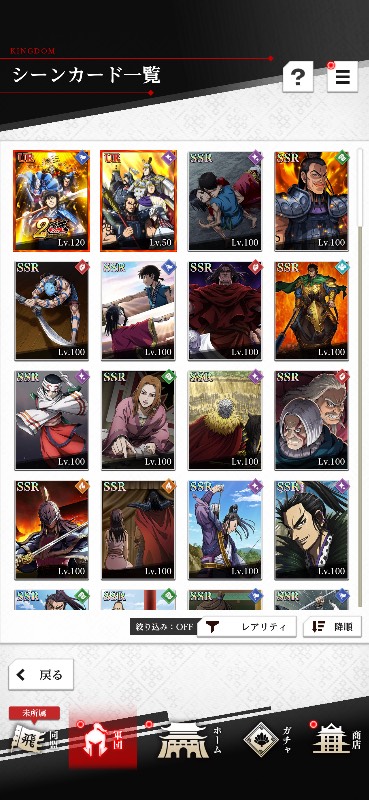Open the help question mark button

tap(298, 78)
